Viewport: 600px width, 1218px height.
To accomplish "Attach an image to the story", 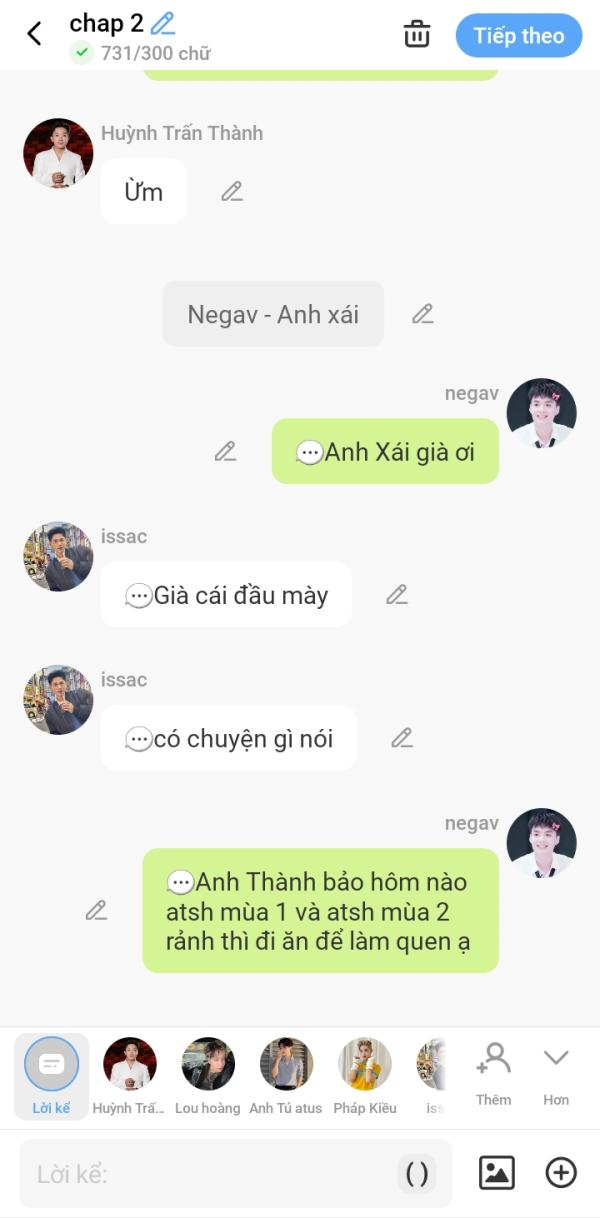I will point(497,1172).
